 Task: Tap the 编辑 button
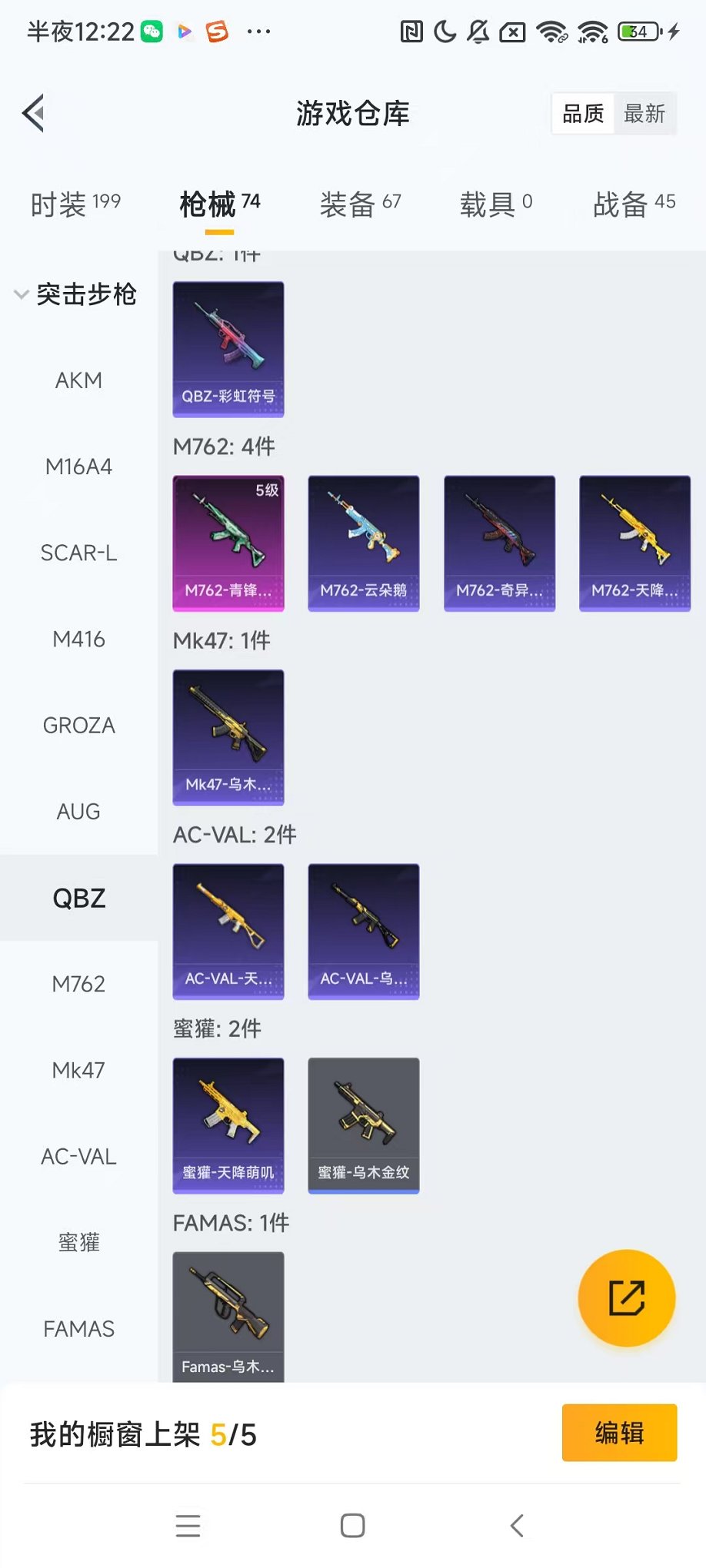coord(619,1433)
